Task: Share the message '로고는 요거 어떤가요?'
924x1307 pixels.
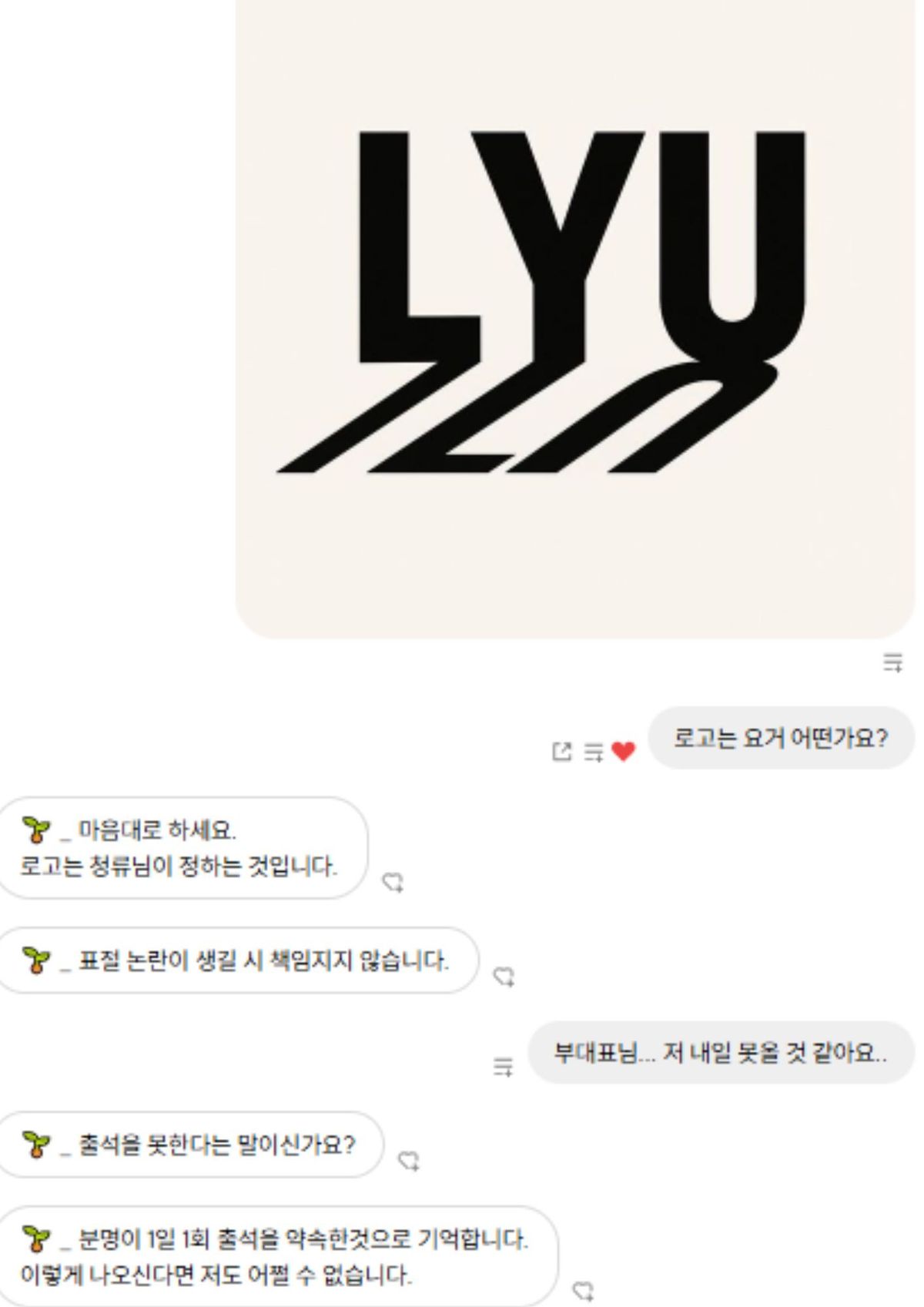Action: [562, 752]
